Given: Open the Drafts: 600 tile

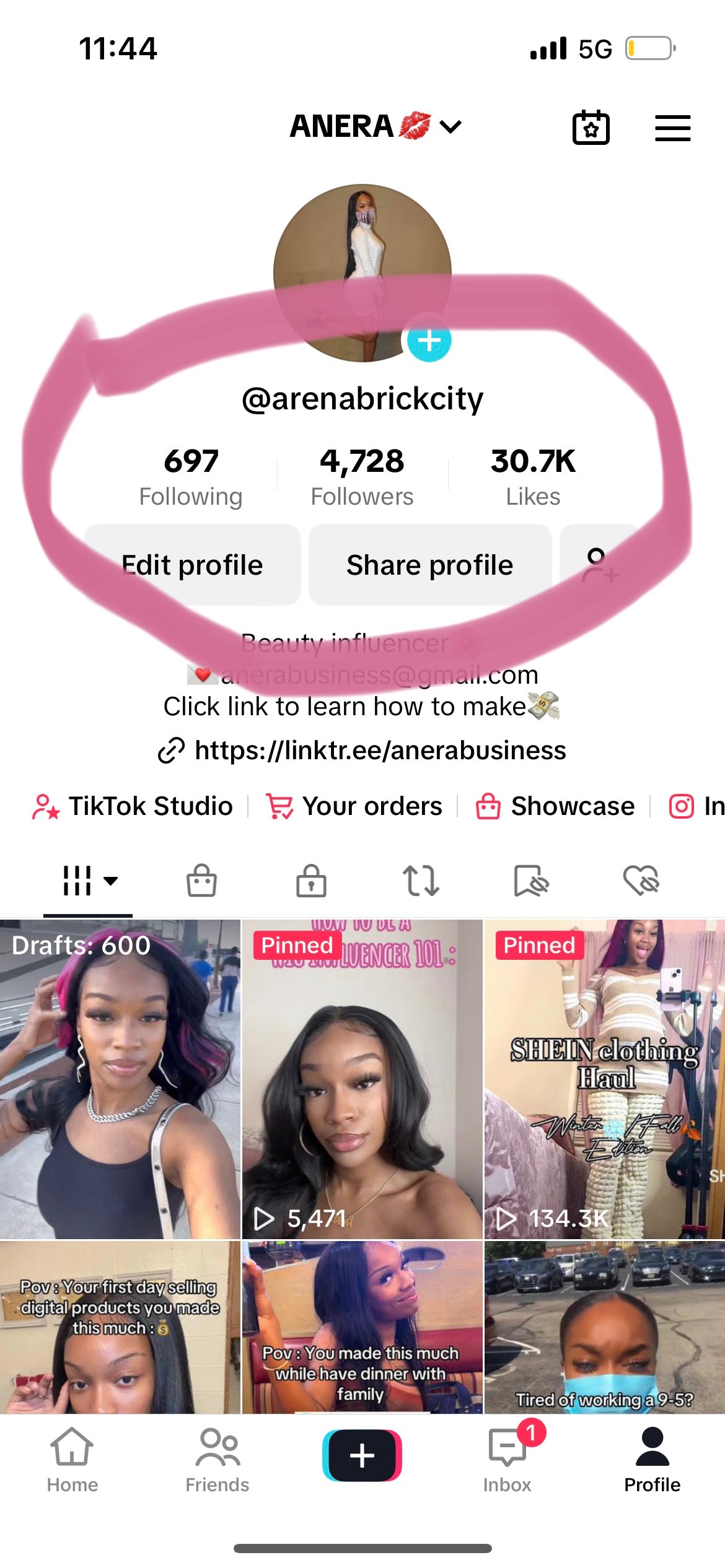Looking at the screenshot, I should (x=120, y=1079).
